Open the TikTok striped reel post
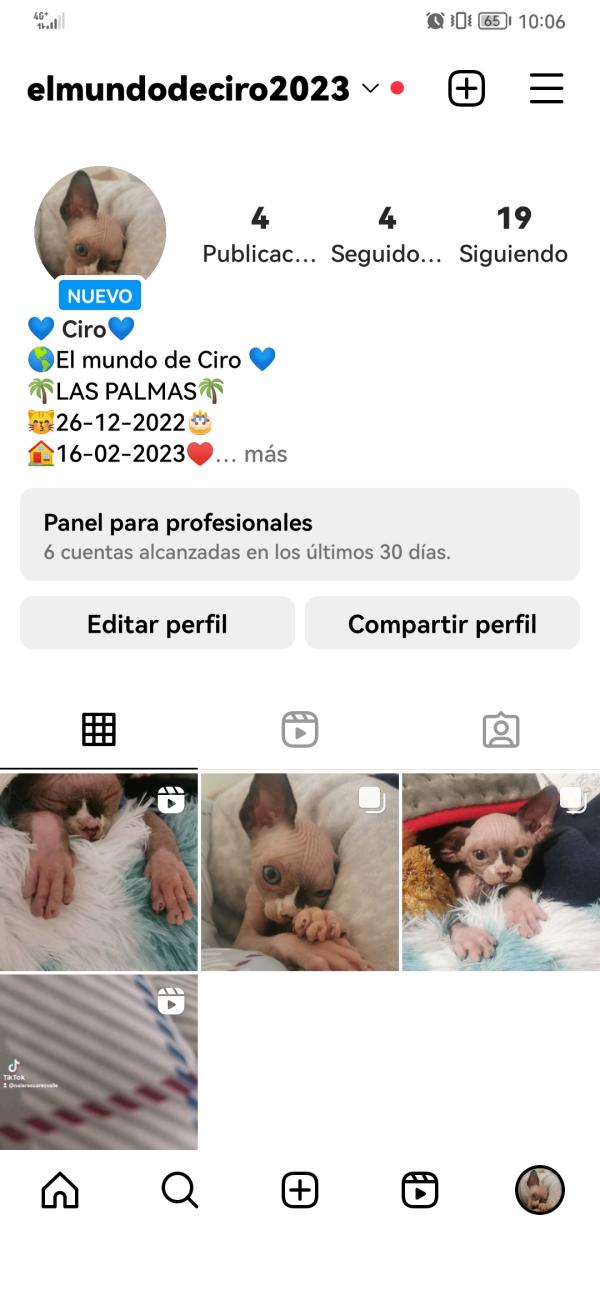The height and width of the screenshot is (1300, 600). point(99,1062)
